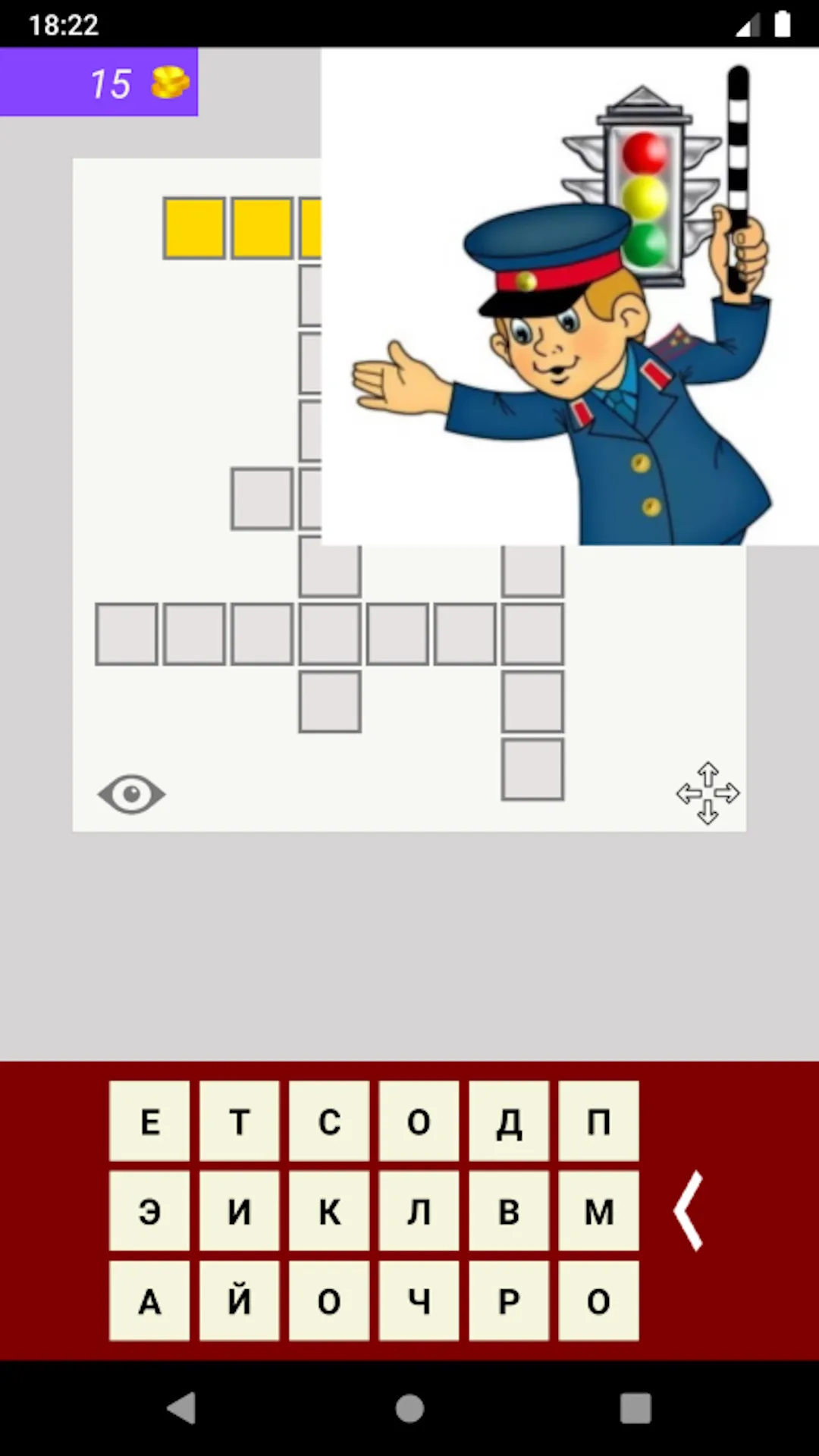Tap the letter Ч key
The width and height of the screenshot is (819, 1456).
[419, 1301]
